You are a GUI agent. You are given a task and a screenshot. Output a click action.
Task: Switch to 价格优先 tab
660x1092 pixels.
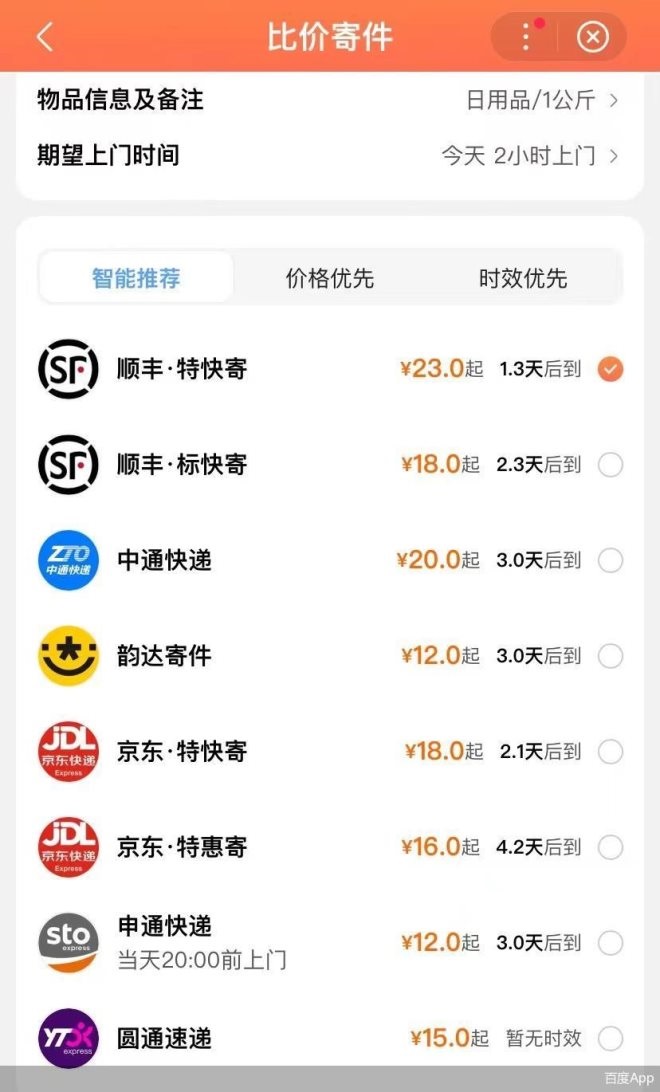point(330,278)
